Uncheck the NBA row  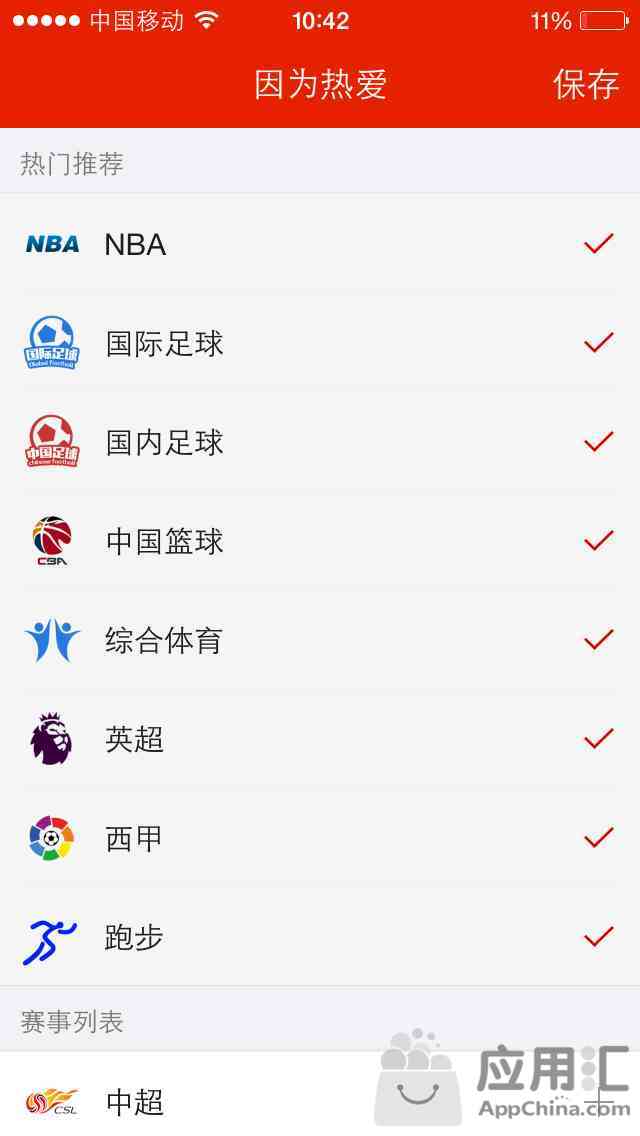pos(320,244)
